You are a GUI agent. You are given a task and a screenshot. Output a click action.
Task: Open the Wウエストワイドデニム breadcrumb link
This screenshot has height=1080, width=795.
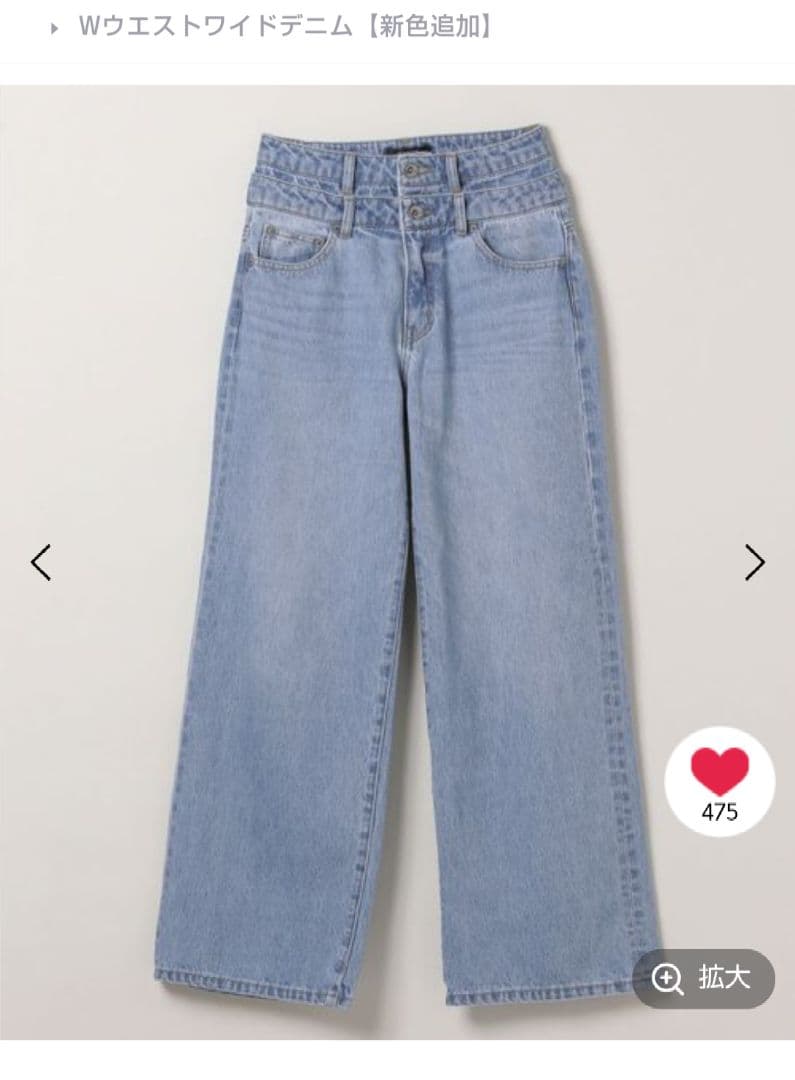[x=285, y=27]
